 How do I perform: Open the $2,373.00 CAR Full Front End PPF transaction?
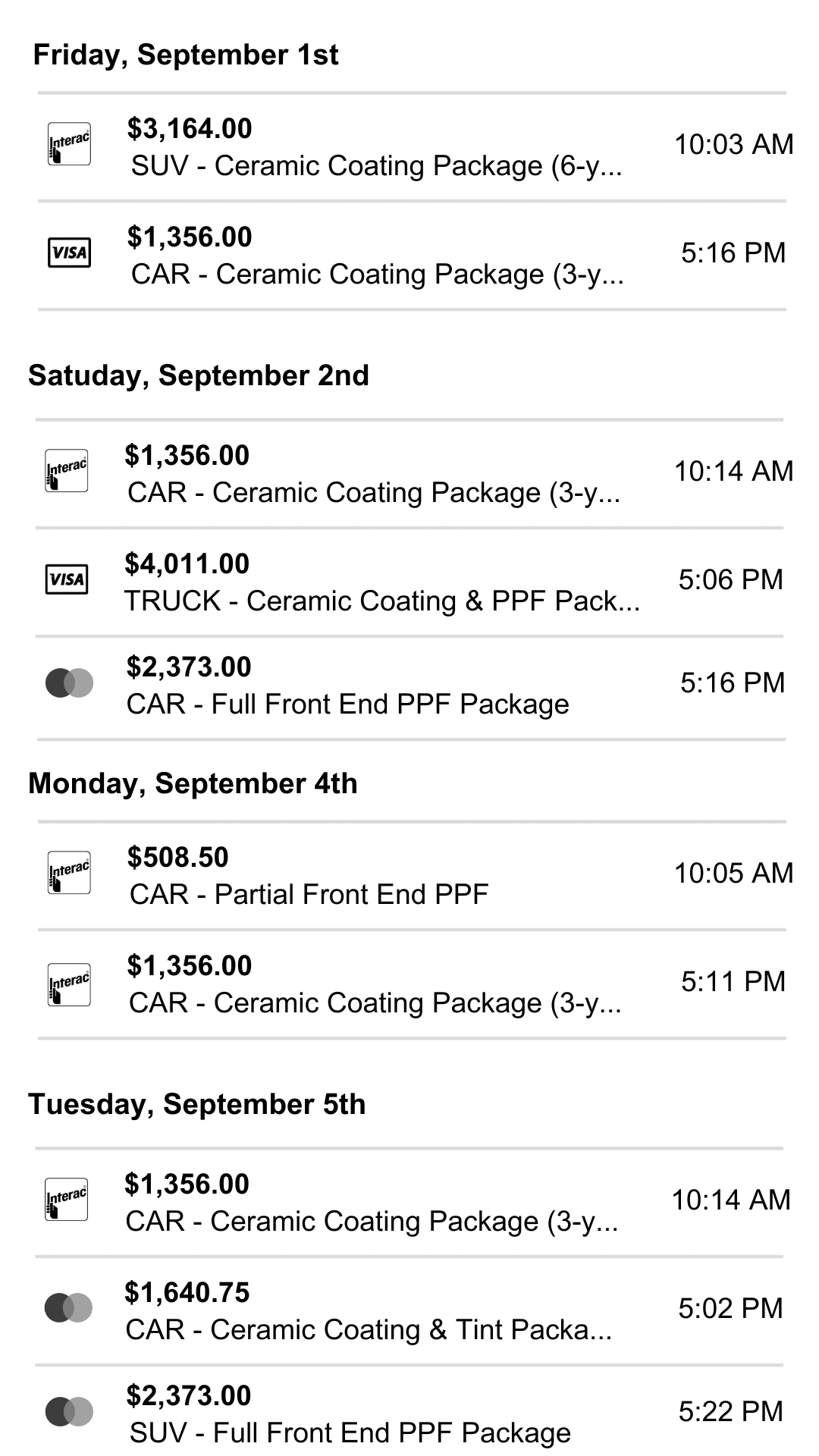point(409,688)
